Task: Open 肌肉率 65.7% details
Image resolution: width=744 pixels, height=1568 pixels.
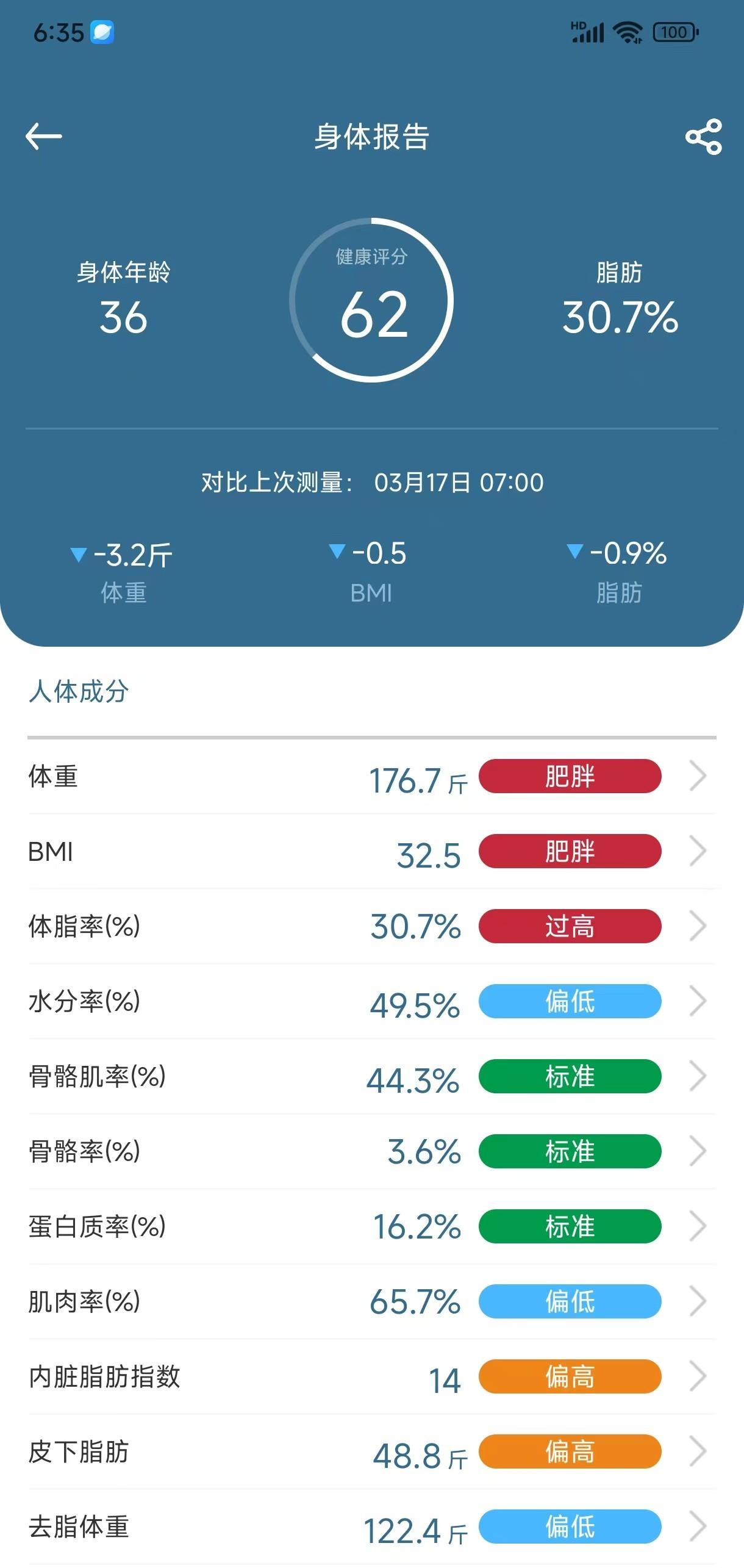Action: (x=372, y=1302)
